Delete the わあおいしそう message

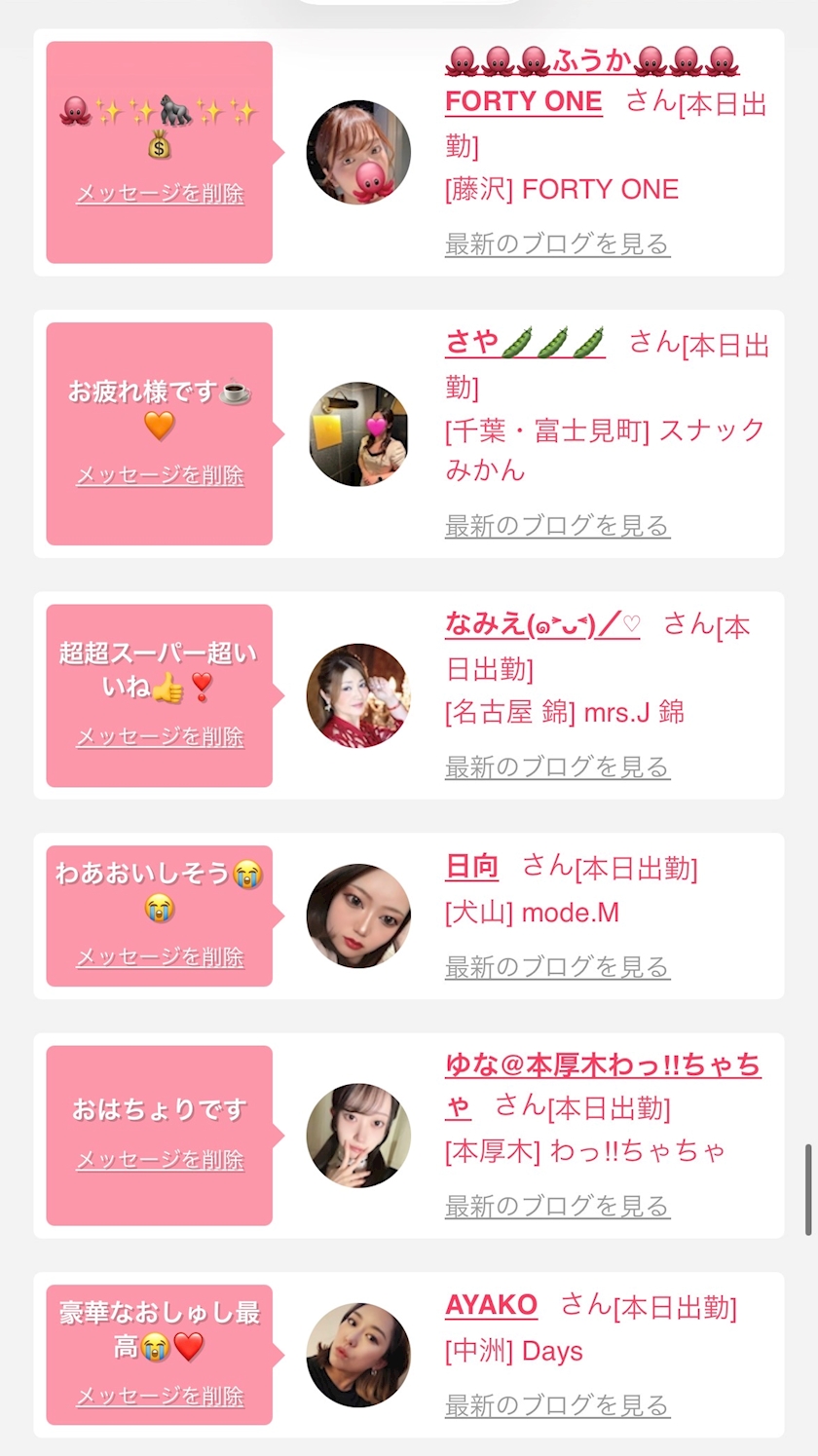point(160,957)
